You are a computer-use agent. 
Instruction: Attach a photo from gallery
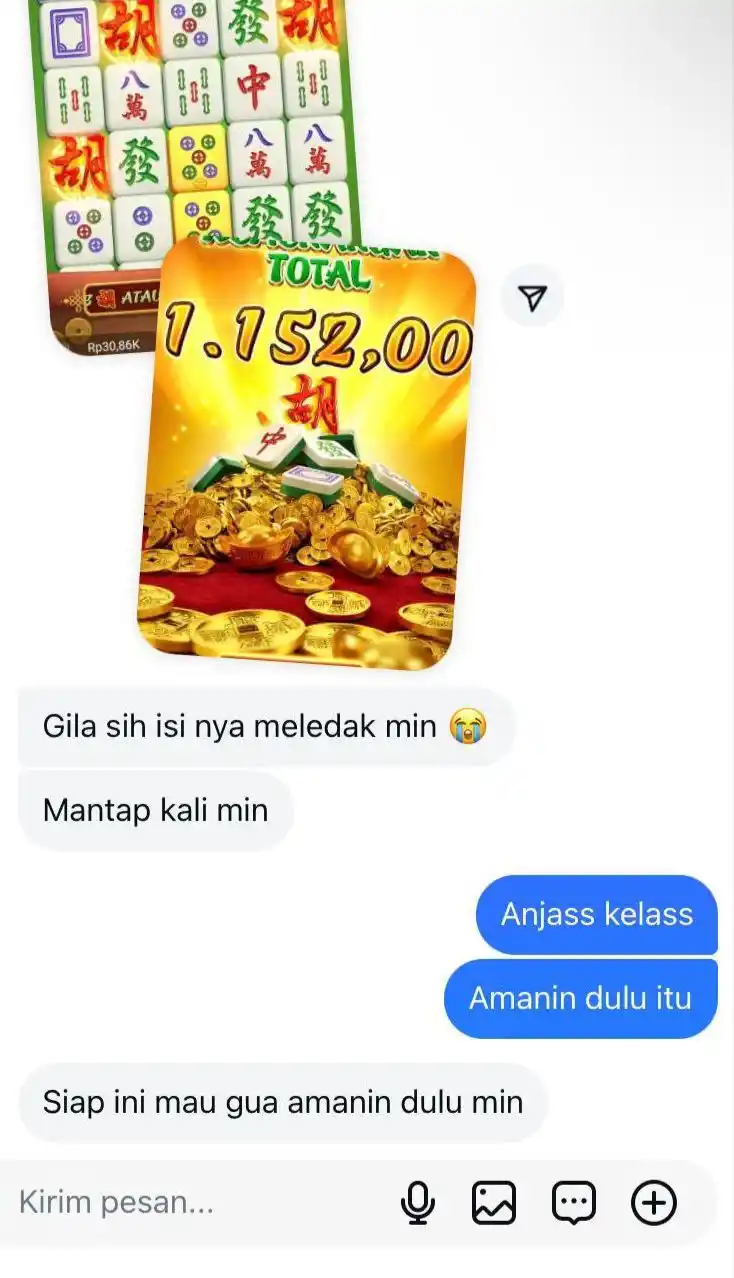[x=494, y=1202]
